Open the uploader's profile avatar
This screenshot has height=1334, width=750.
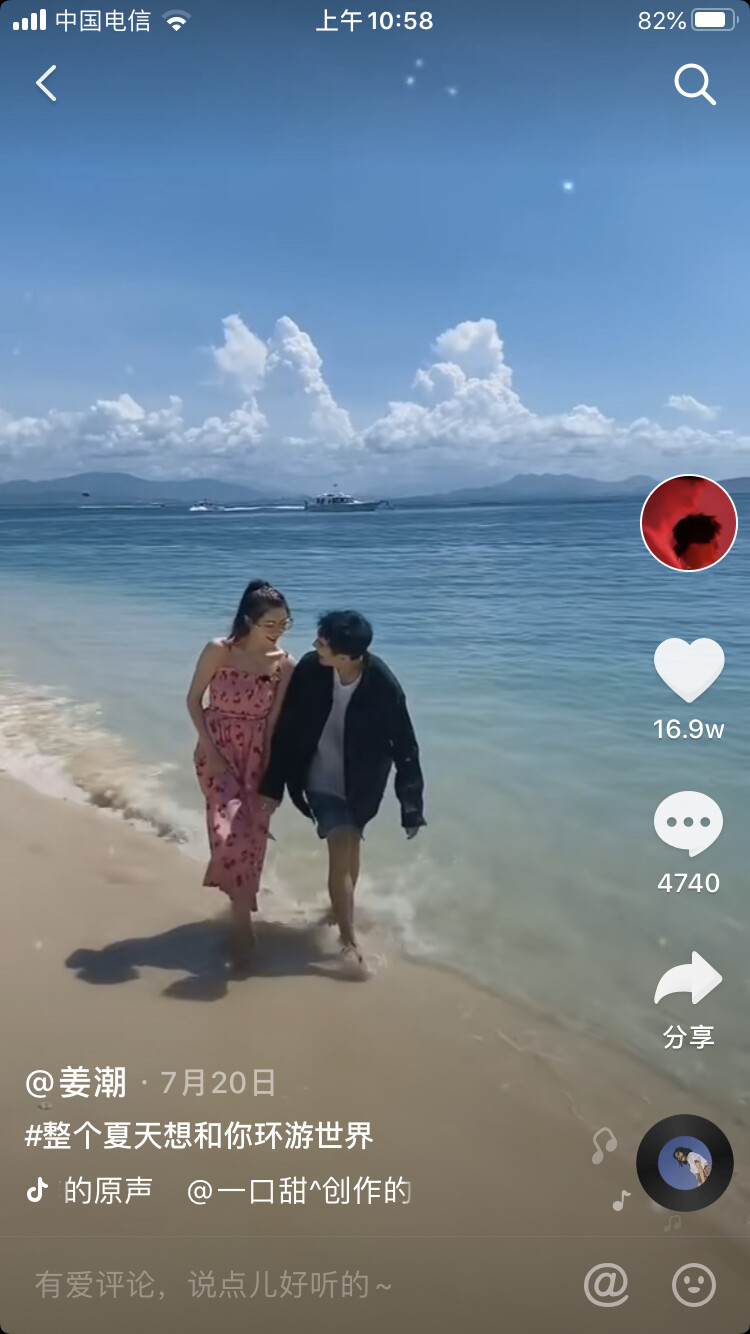coord(688,522)
